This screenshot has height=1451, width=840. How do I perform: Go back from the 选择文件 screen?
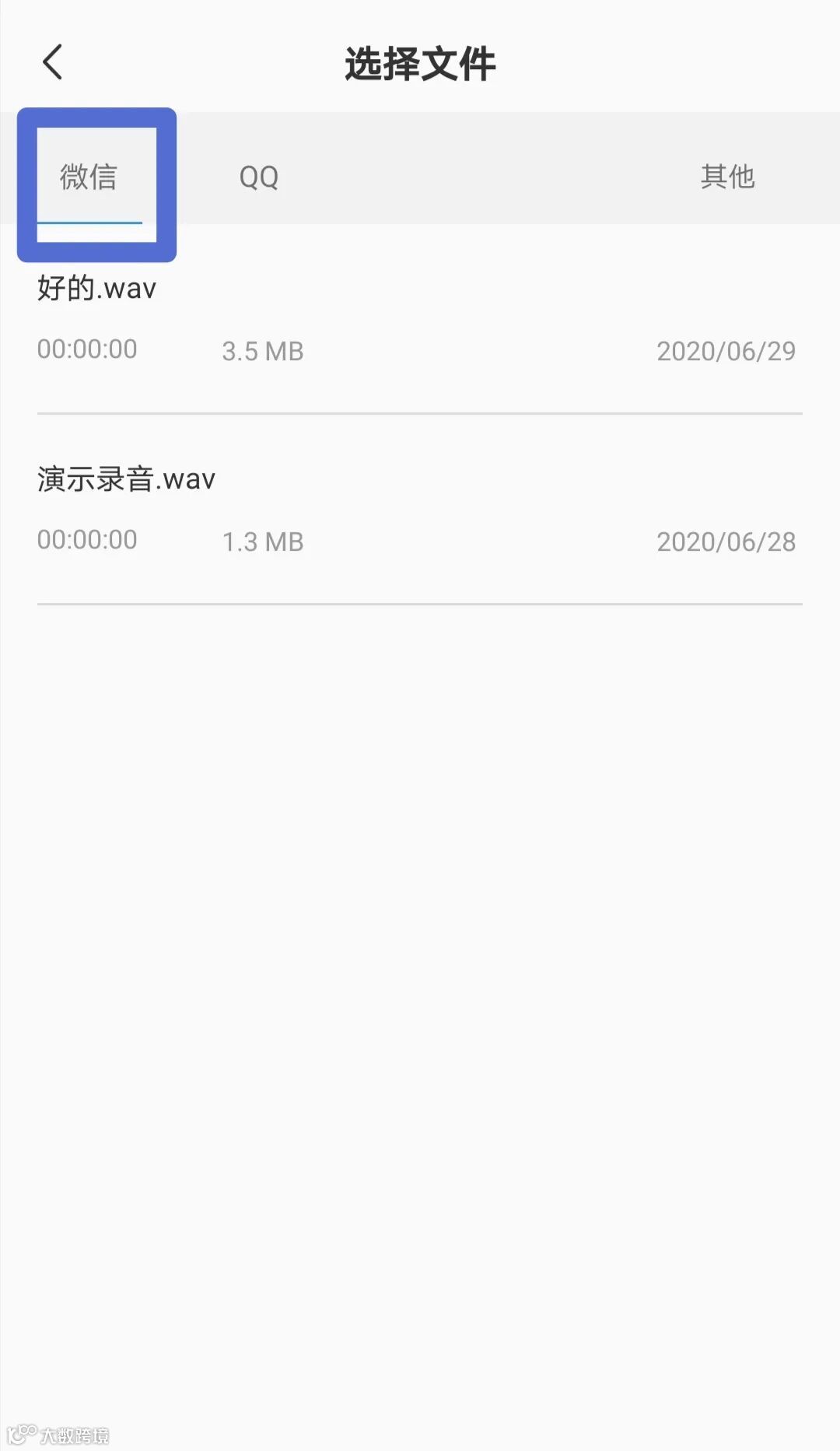pyautogui.click(x=53, y=63)
